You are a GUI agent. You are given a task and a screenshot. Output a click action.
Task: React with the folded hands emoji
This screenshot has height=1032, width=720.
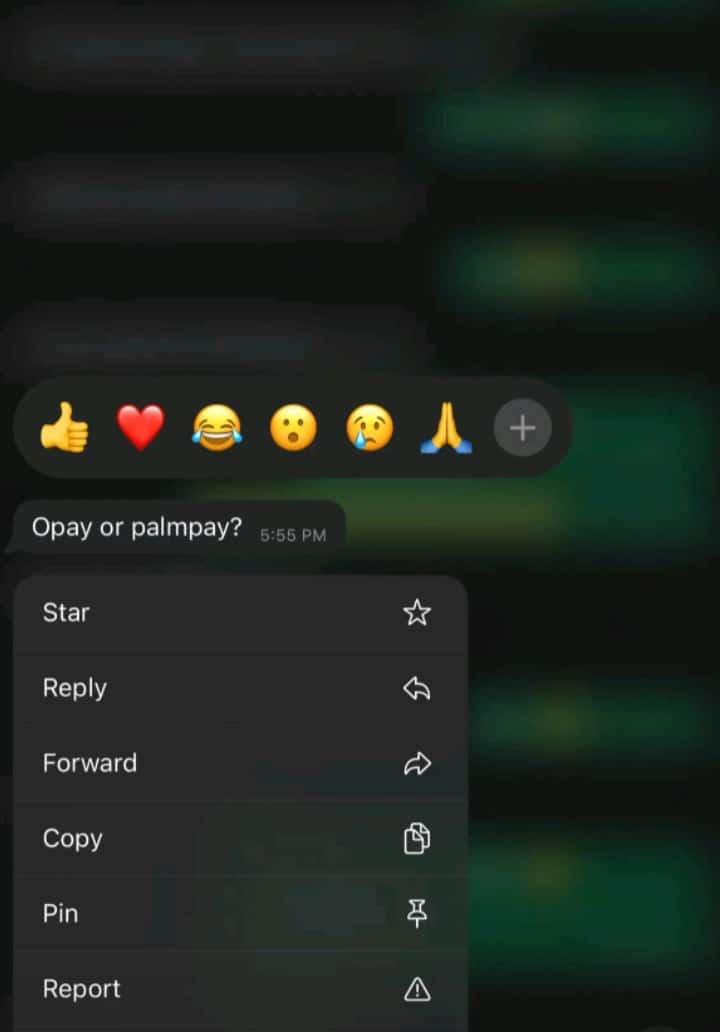tap(446, 430)
